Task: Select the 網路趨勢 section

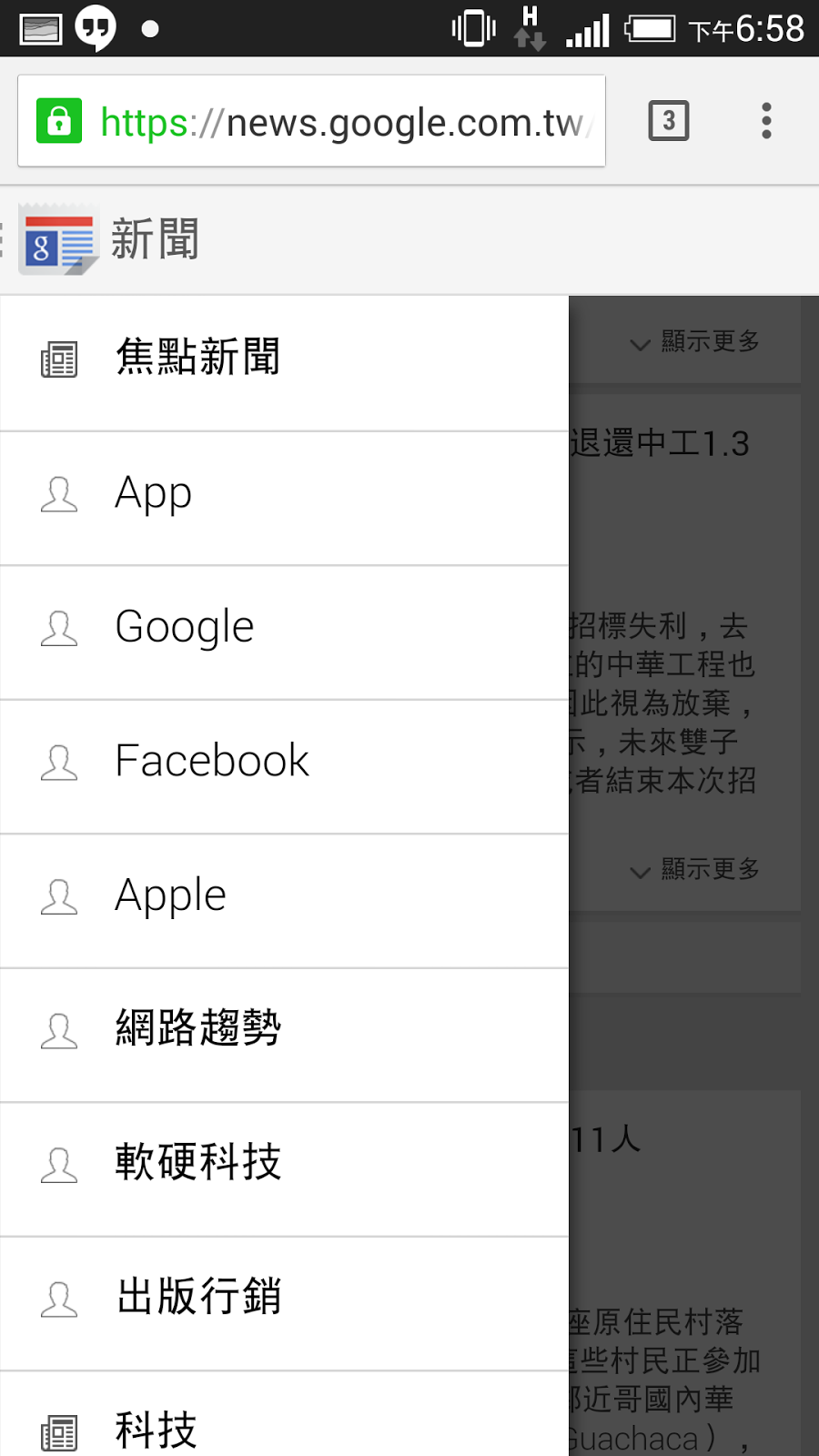Action: (197, 1030)
